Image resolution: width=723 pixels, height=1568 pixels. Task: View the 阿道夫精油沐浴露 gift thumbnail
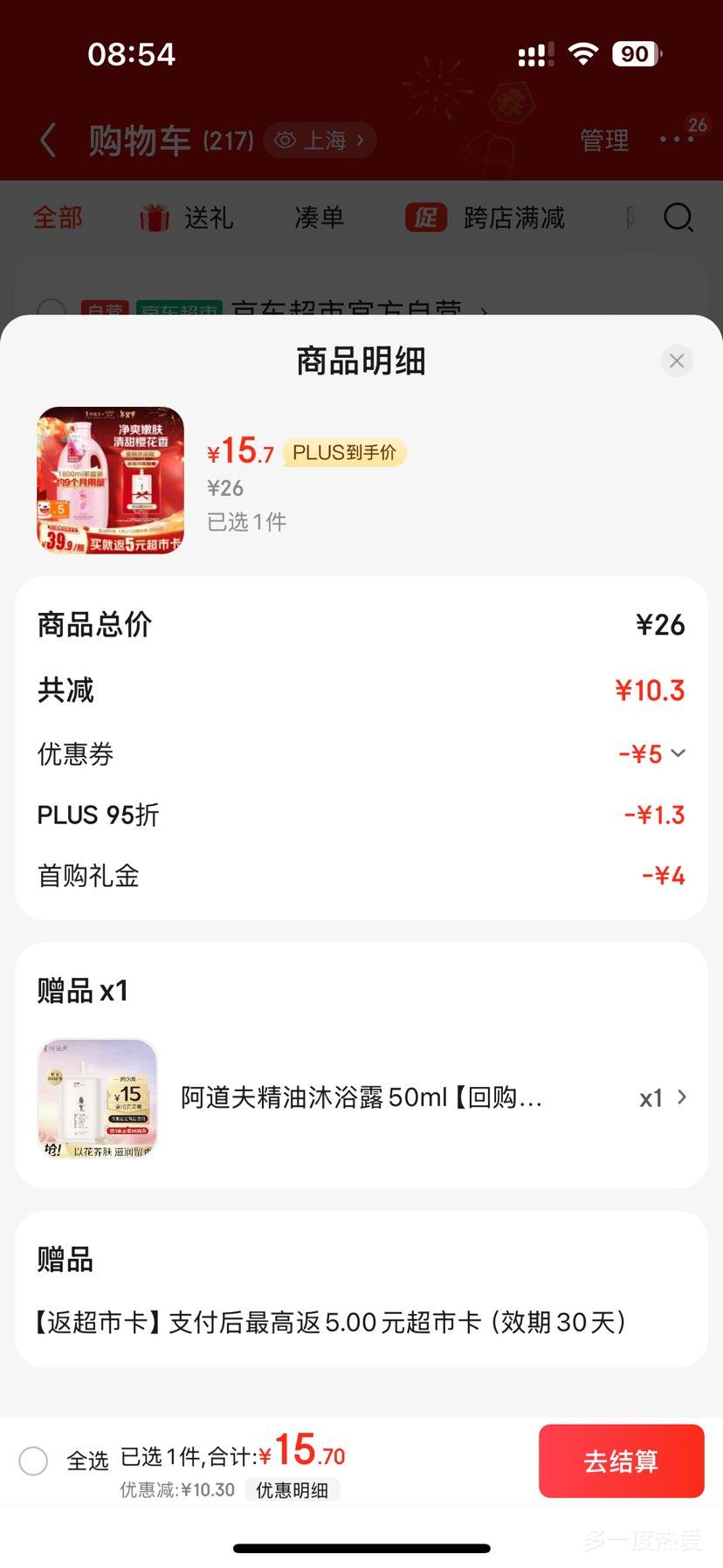tap(96, 1097)
